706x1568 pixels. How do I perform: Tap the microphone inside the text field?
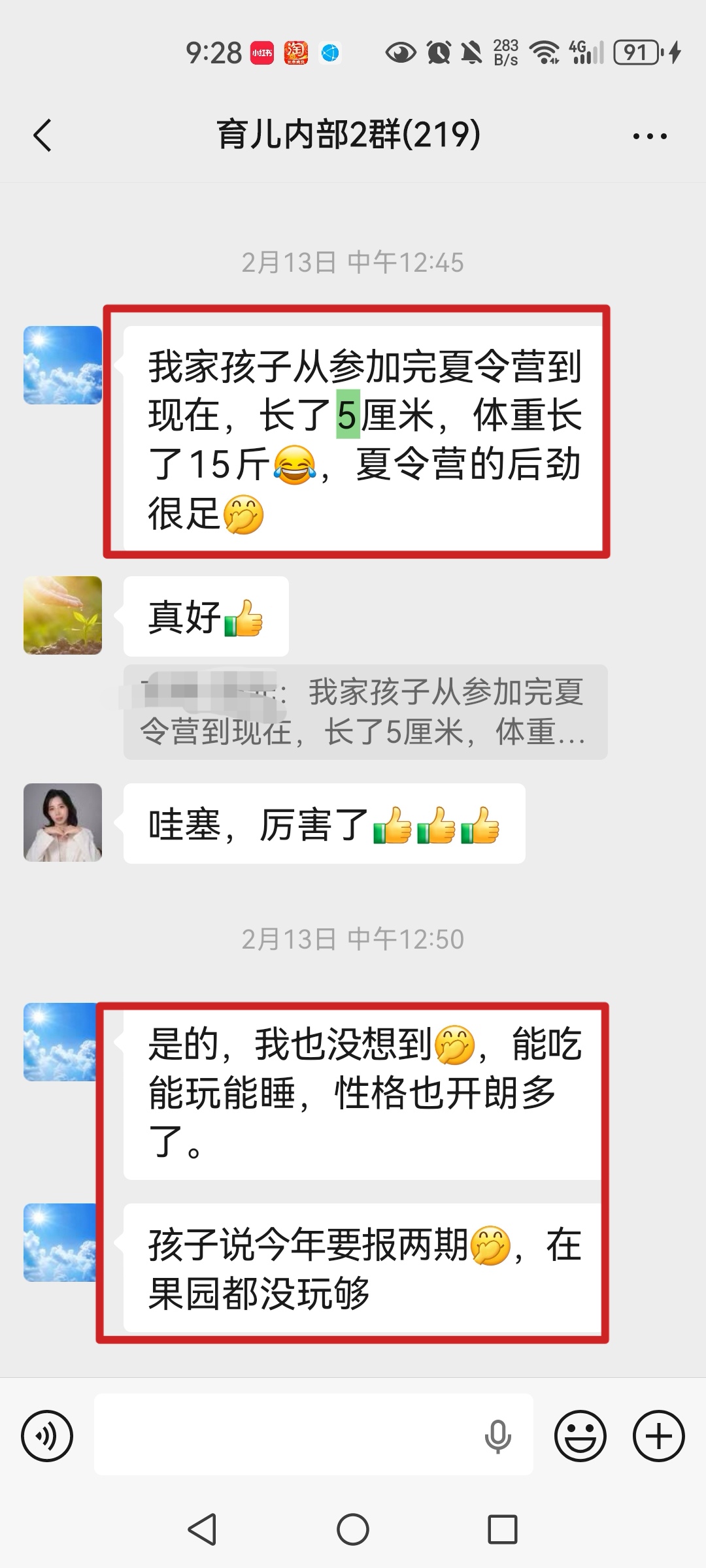497,1435
